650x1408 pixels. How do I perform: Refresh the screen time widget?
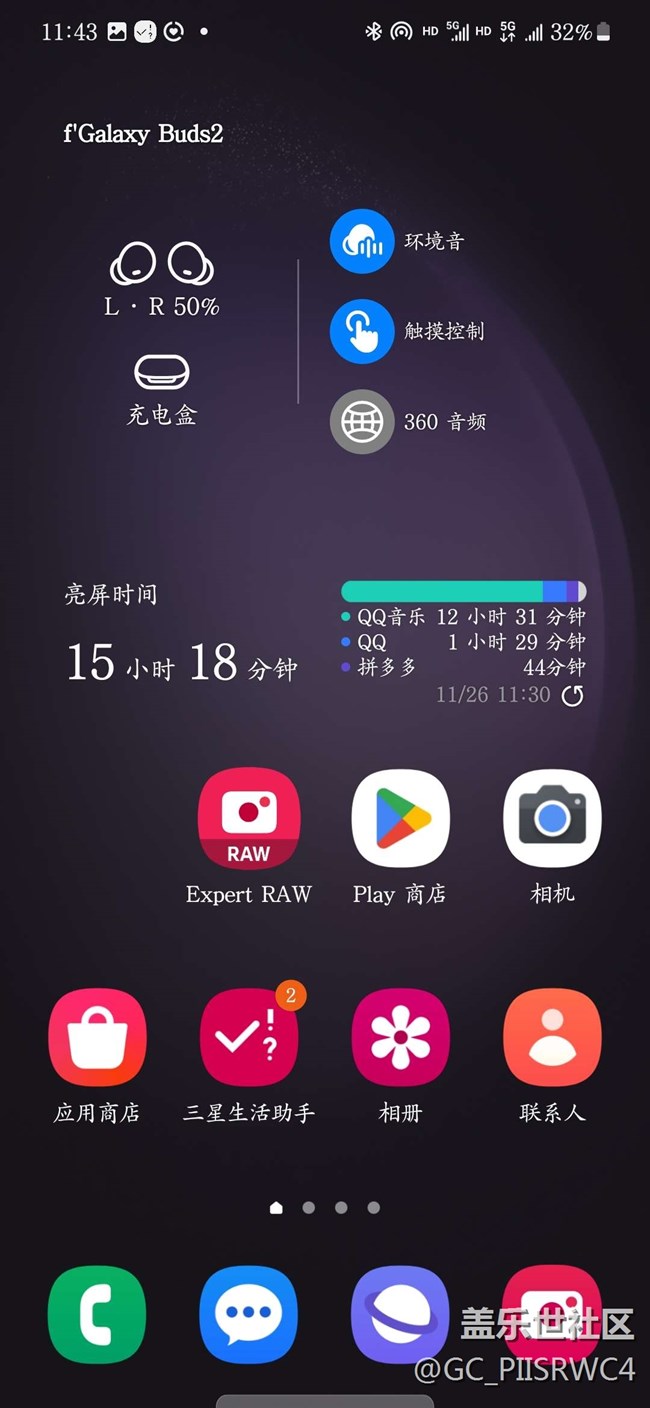click(572, 696)
